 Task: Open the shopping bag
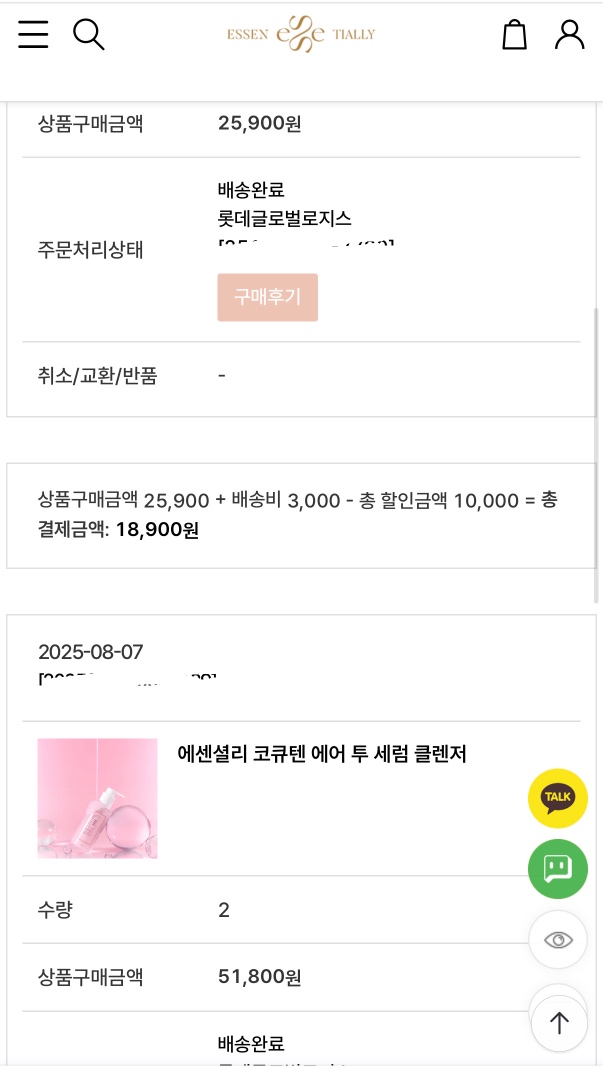tap(514, 35)
